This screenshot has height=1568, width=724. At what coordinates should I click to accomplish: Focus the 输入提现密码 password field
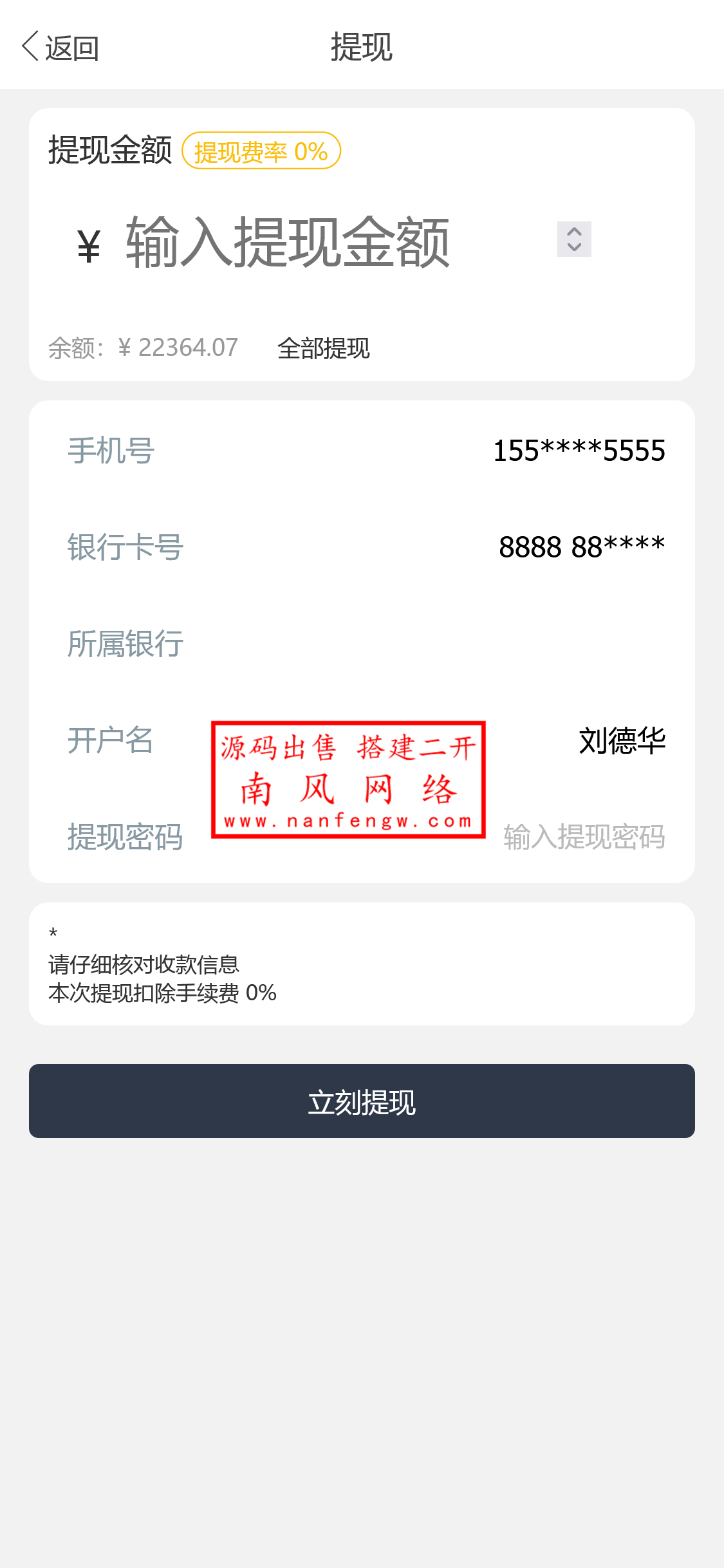(x=583, y=836)
